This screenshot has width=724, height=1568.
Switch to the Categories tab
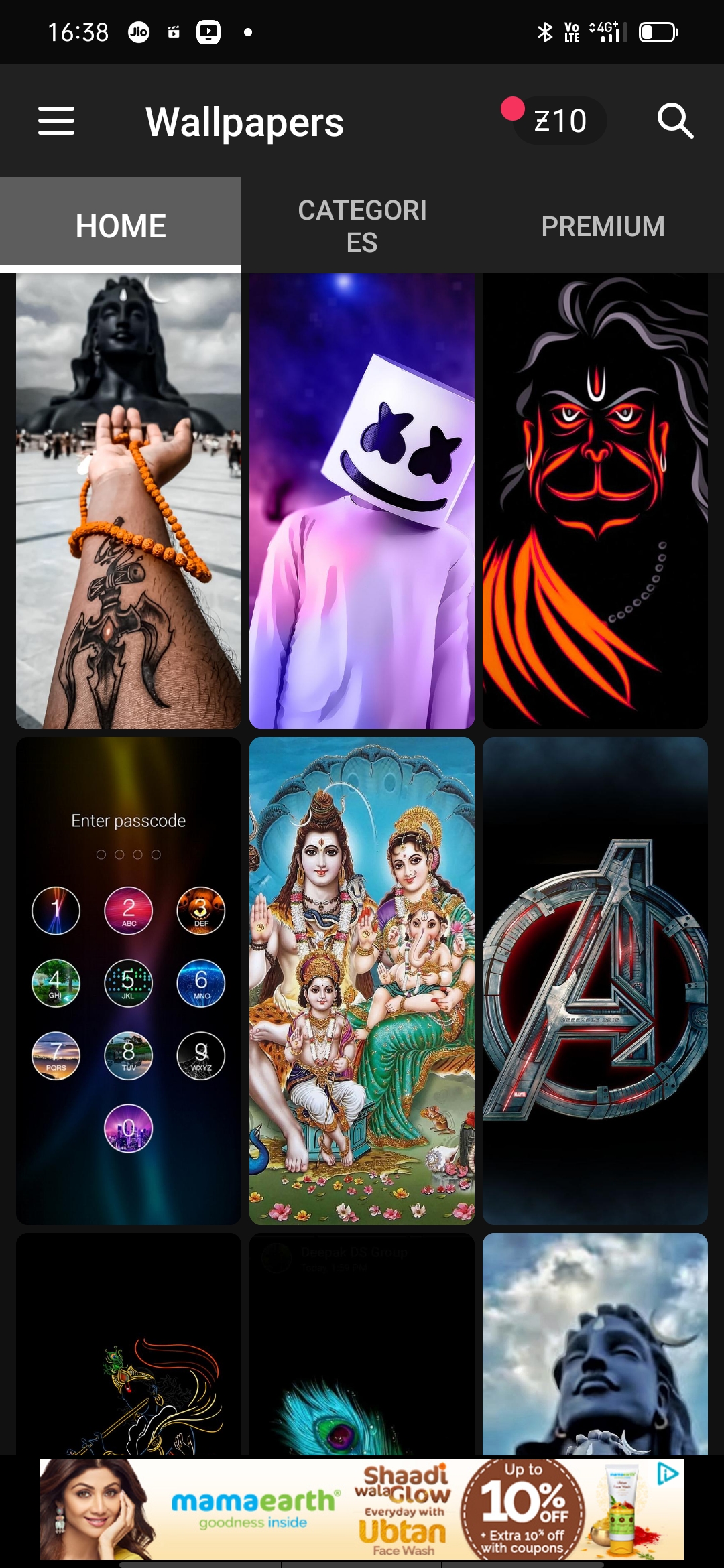click(362, 226)
